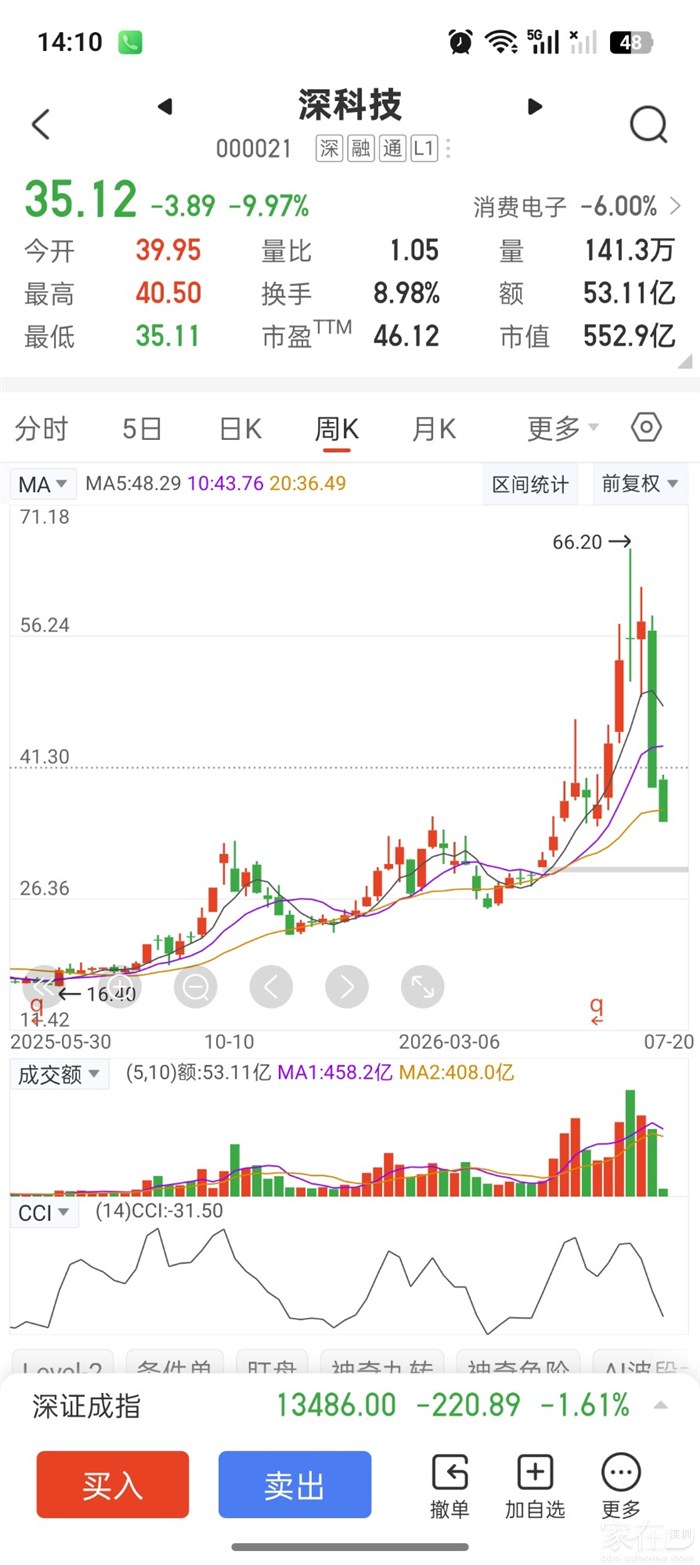The image size is (700, 1565).
Task: Tap the 区间统计 button
Action: coord(531,484)
